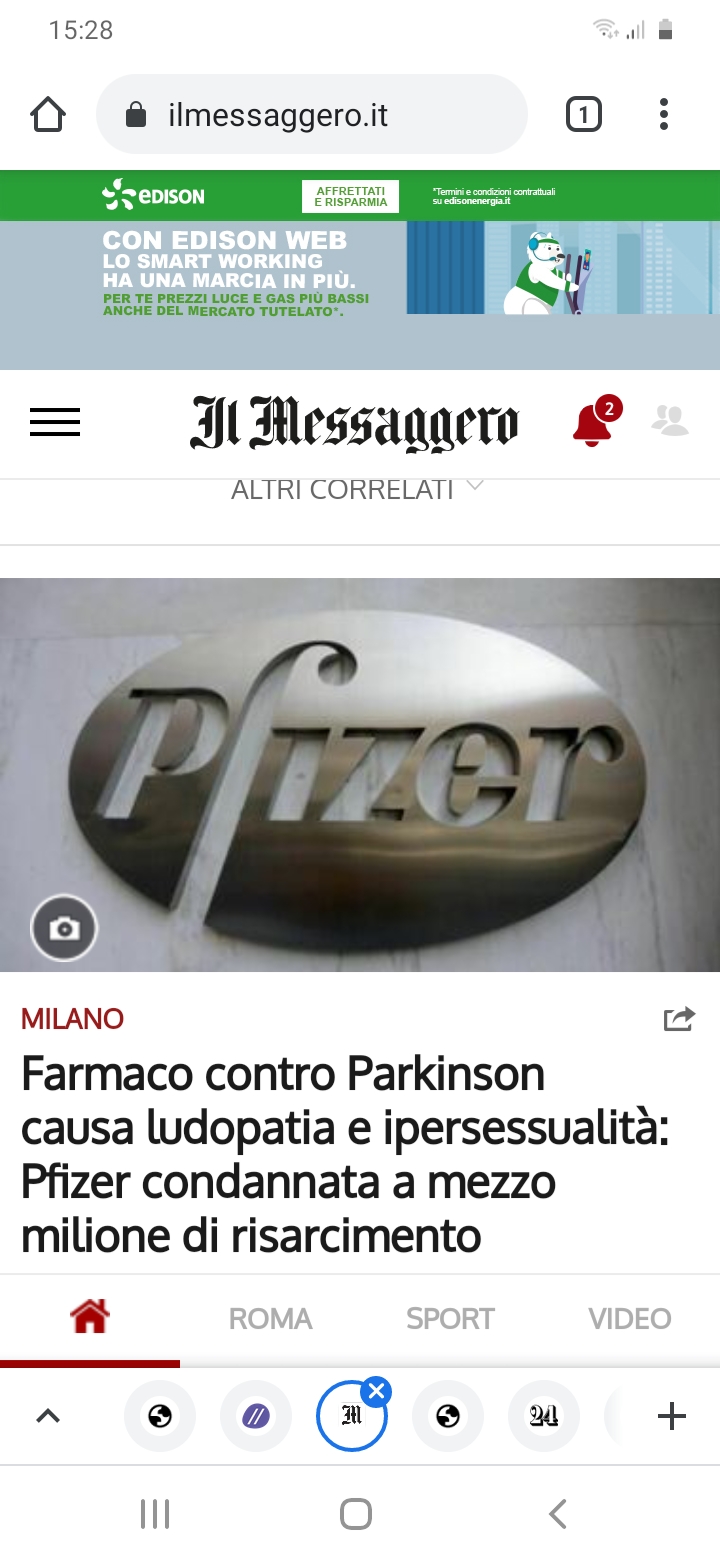The width and height of the screenshot is (720, 1560).
Task: Open the tab switcher showing 1 tab
Action: click(x=584, y=115)
